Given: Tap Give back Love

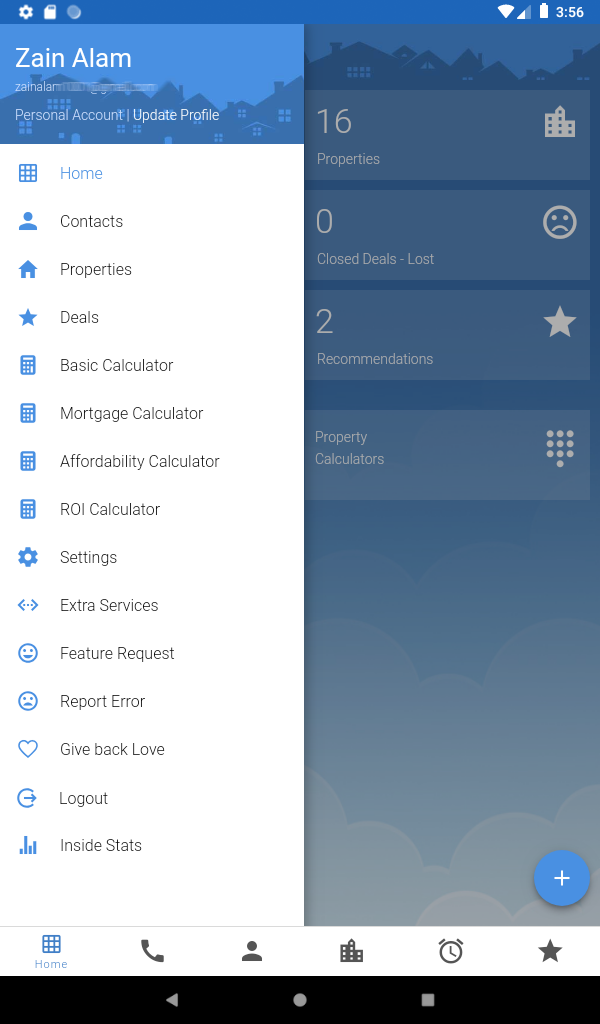Looking at the screenshot, I should [x=151, y=749].
